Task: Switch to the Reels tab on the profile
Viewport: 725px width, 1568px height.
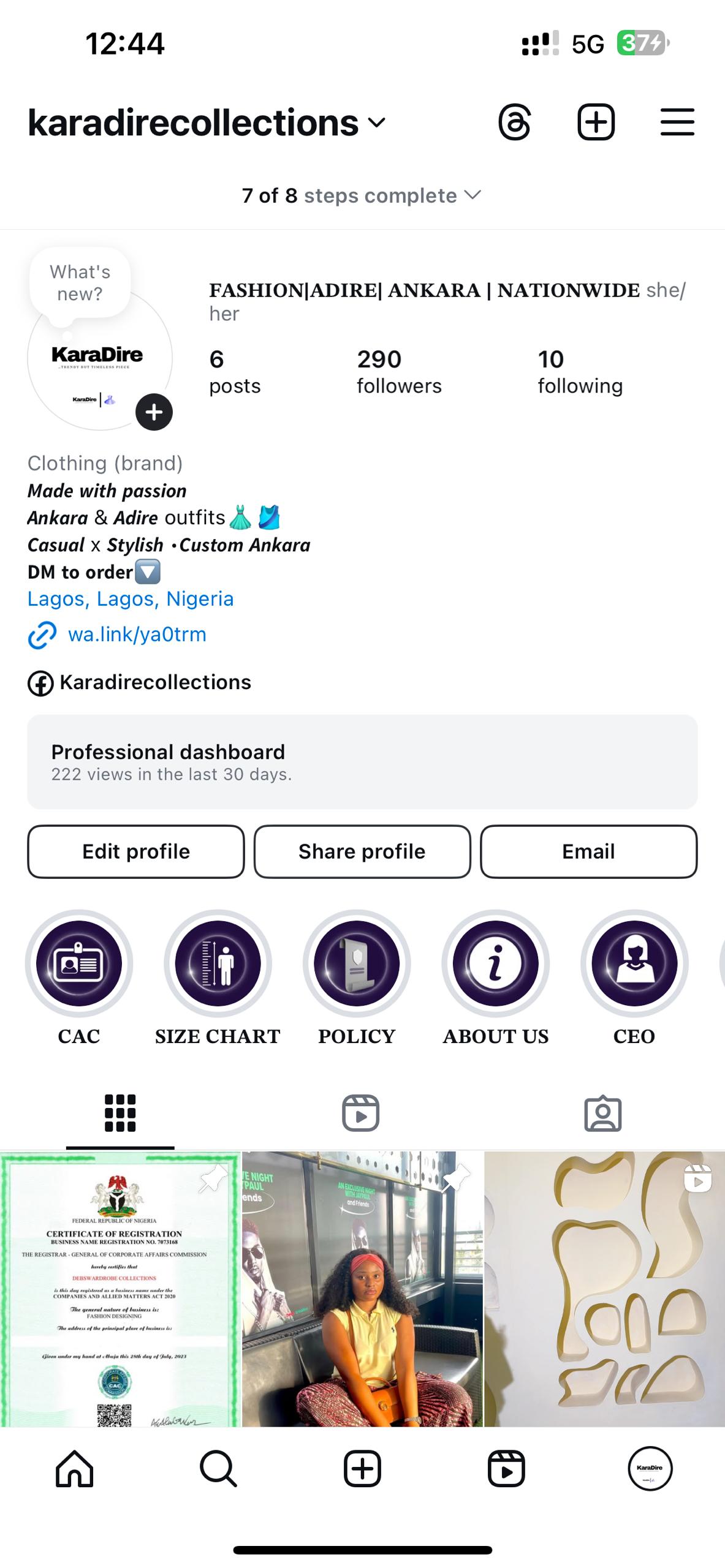Action: point(360,1113)
